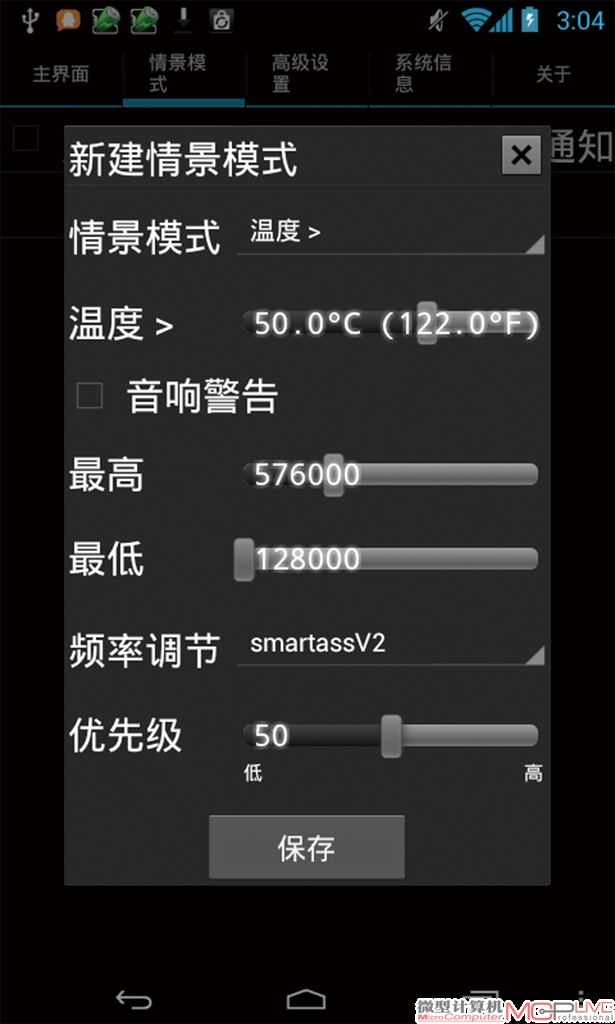This screenshot has height=1024, width=615.
Task: Go to the home screen
Action: pos(306,999)
